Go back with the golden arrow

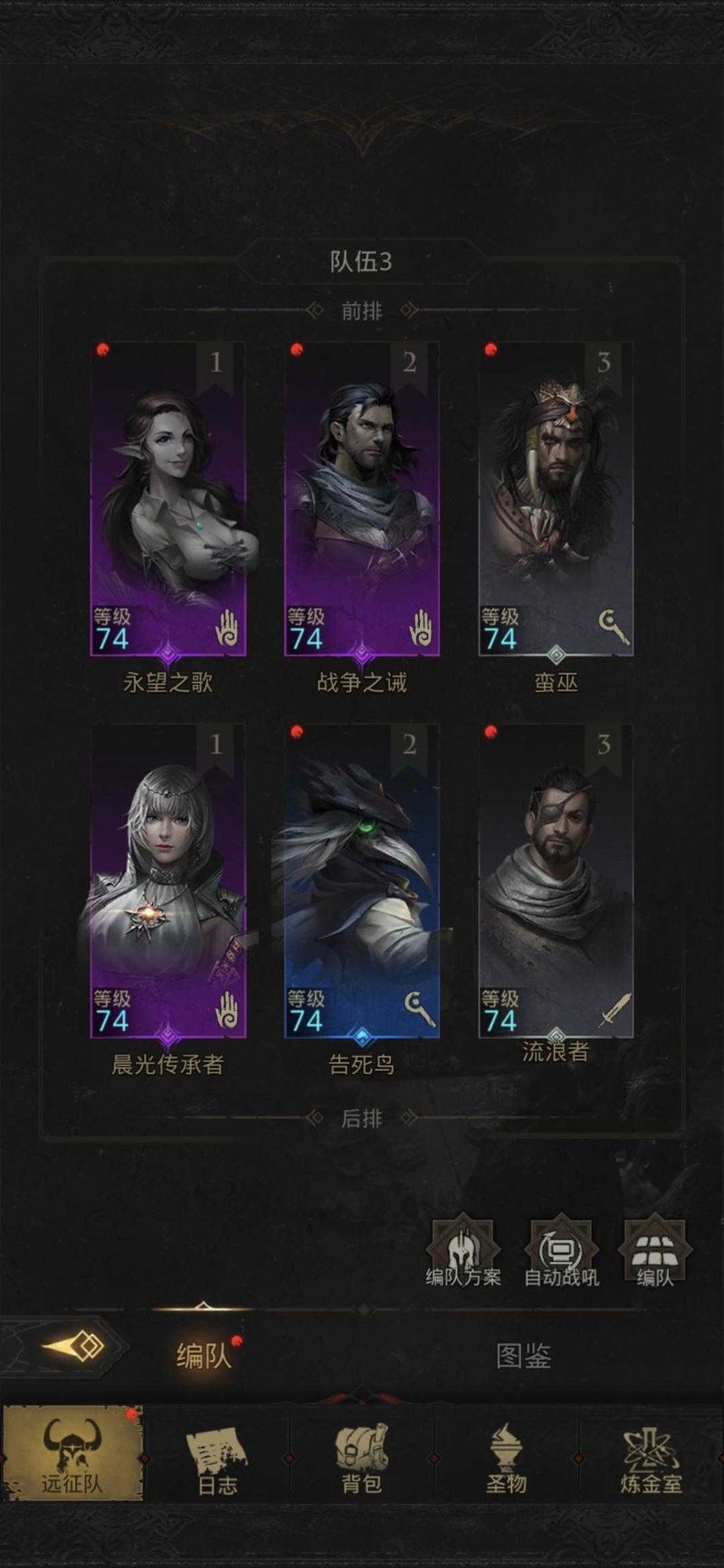click(x=72, y=1348)
